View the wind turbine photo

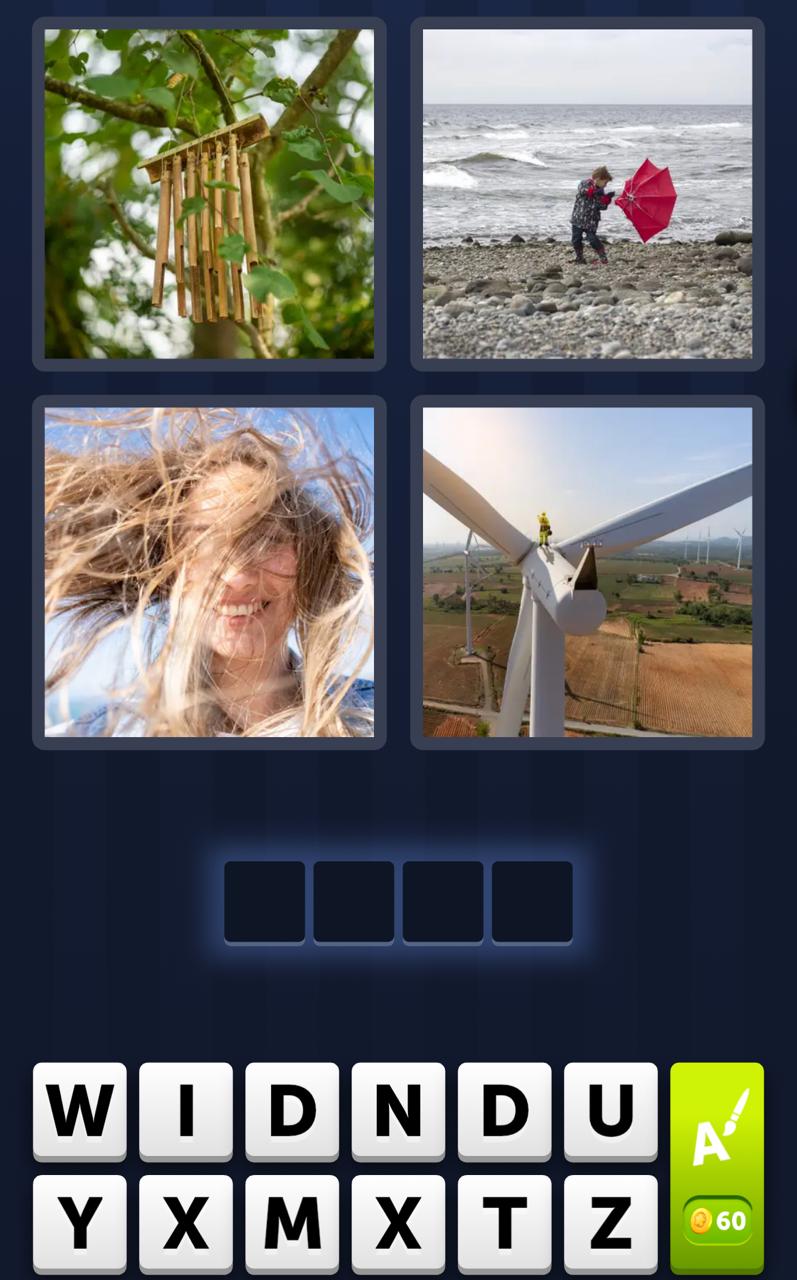coord(586,570)
